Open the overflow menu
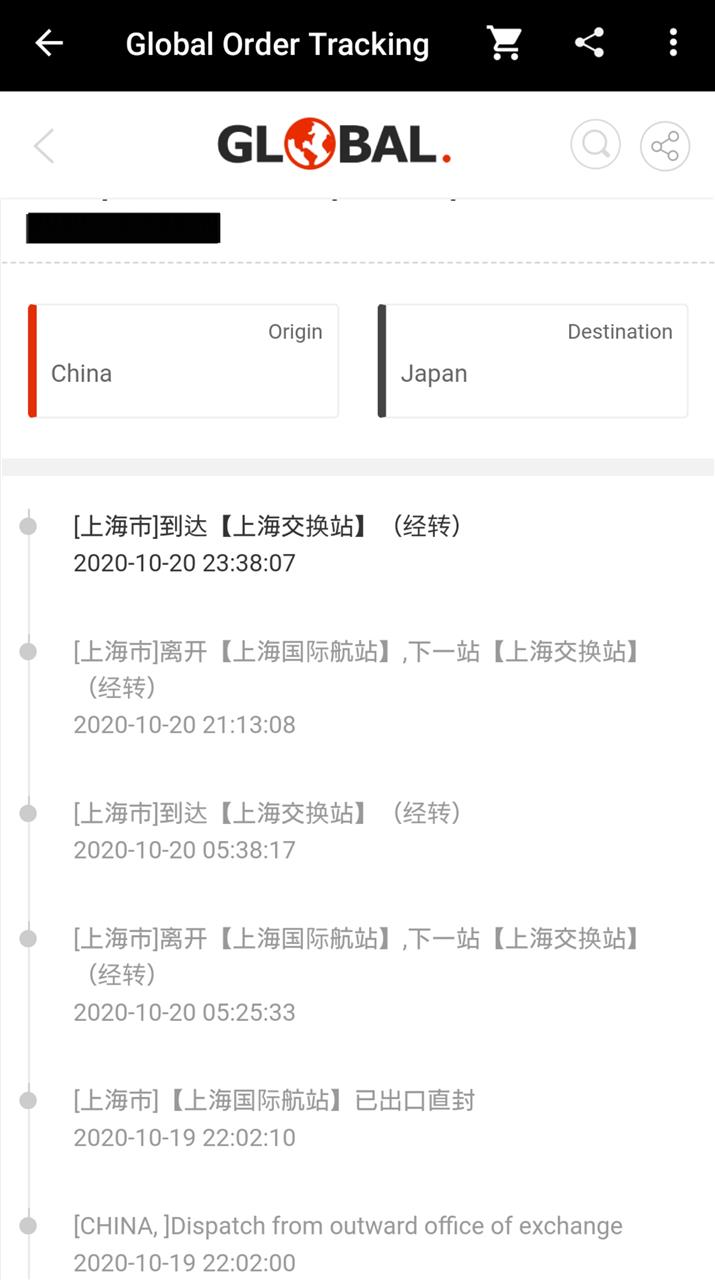The height and width of the screenshot is (1280, 715). tap(673, 43)
